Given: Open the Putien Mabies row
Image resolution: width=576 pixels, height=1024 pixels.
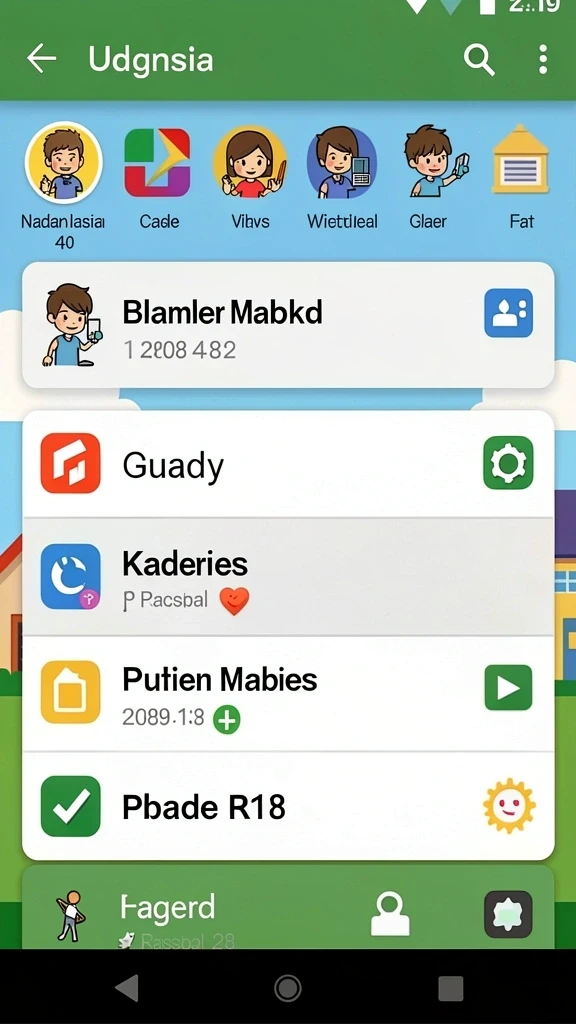Looking at the screenshot, I should (x=288, y=694).
